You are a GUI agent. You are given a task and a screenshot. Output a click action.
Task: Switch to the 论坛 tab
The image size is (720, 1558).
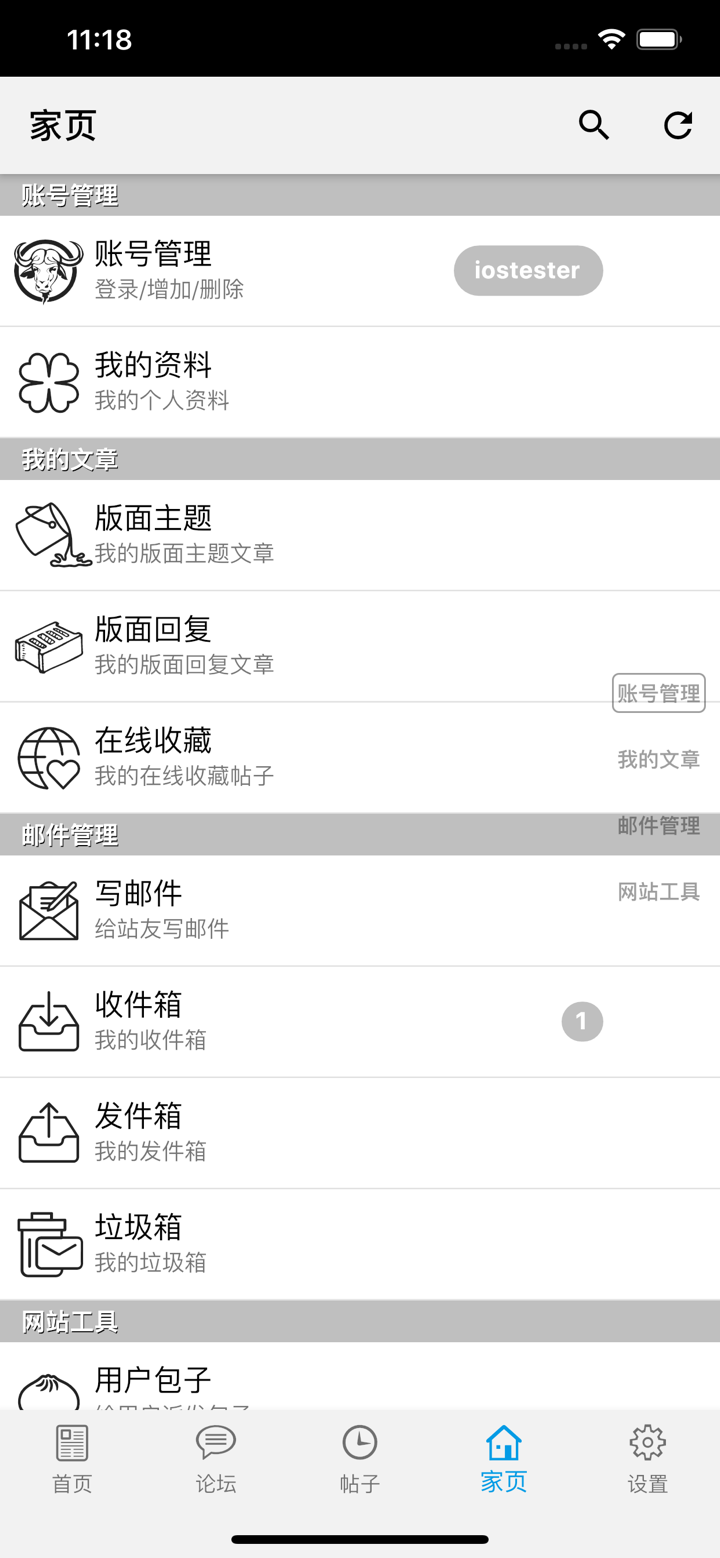pyautogui.click(x=215, y=1460)
